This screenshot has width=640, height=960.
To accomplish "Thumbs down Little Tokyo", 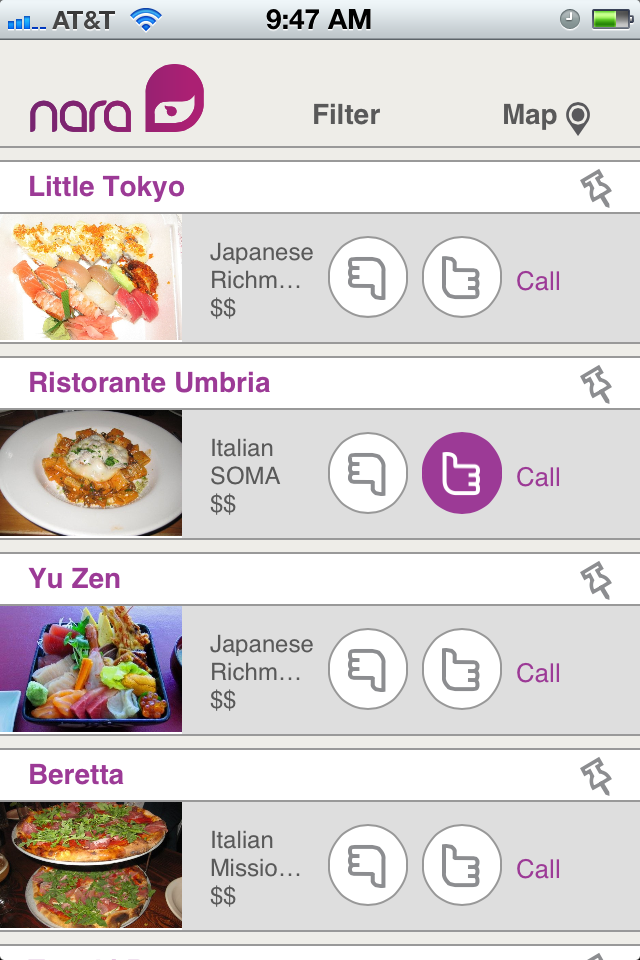I will pyautogui.click(x=368, y=277).
